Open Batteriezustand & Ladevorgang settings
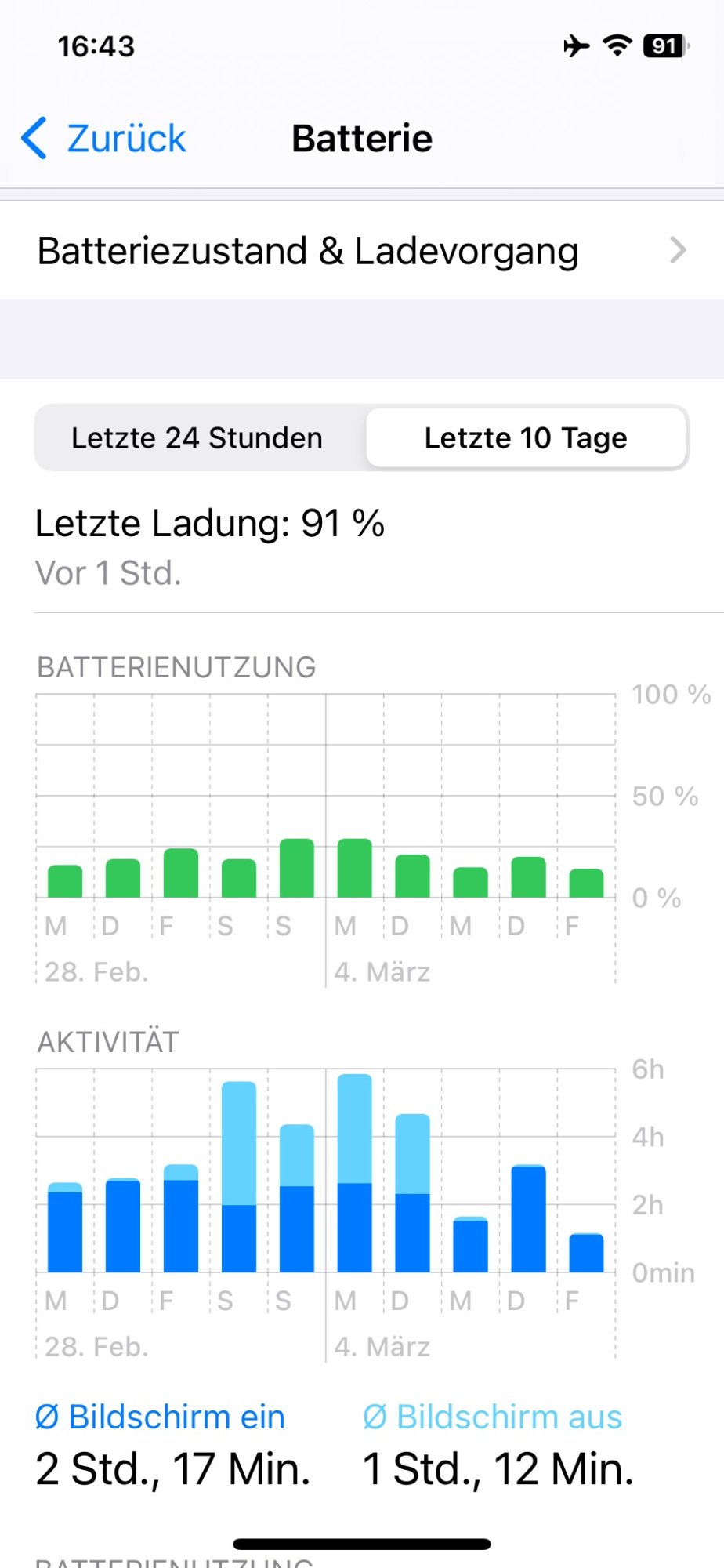 tap(361, 251)
